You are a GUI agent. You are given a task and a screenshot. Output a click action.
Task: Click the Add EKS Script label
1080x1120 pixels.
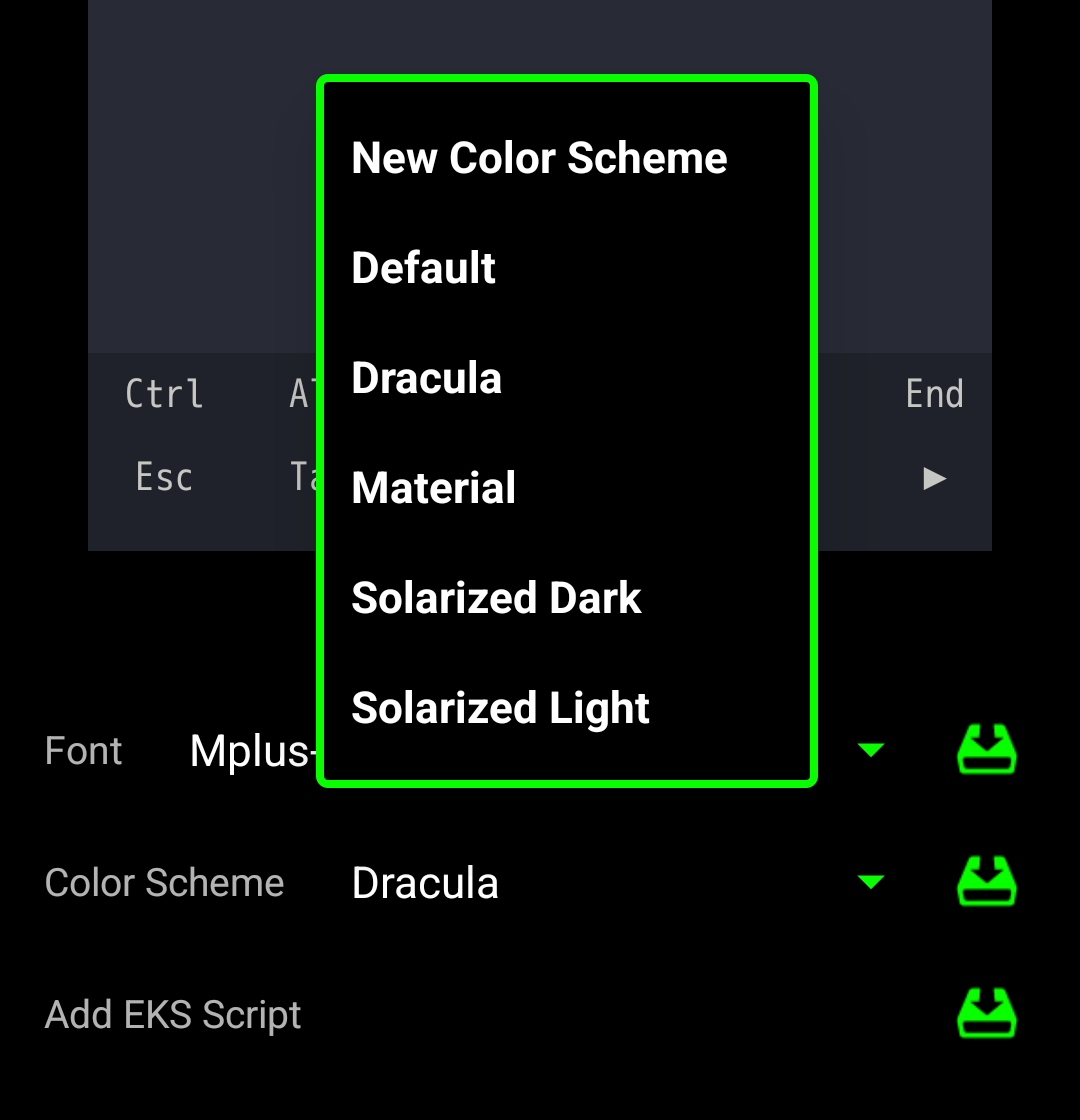[x=173, y=1013]
